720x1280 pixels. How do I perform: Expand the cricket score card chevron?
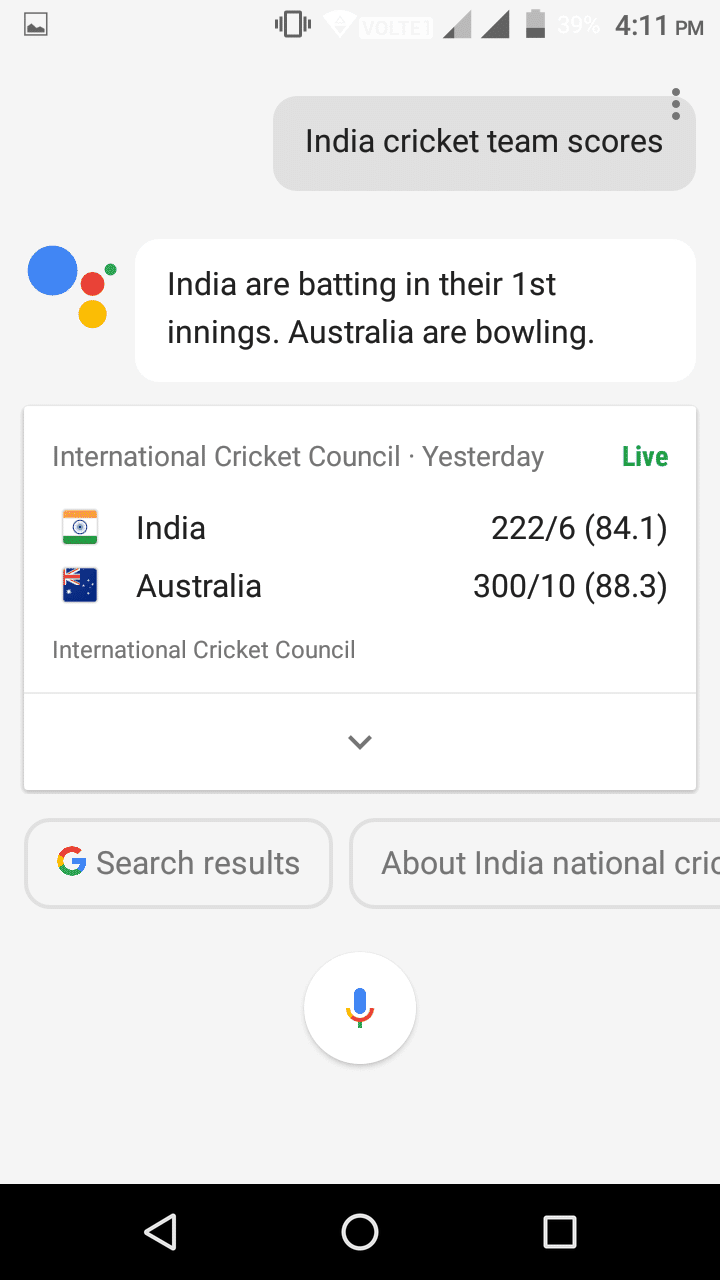pyautogui.click(x=360, y=742)
